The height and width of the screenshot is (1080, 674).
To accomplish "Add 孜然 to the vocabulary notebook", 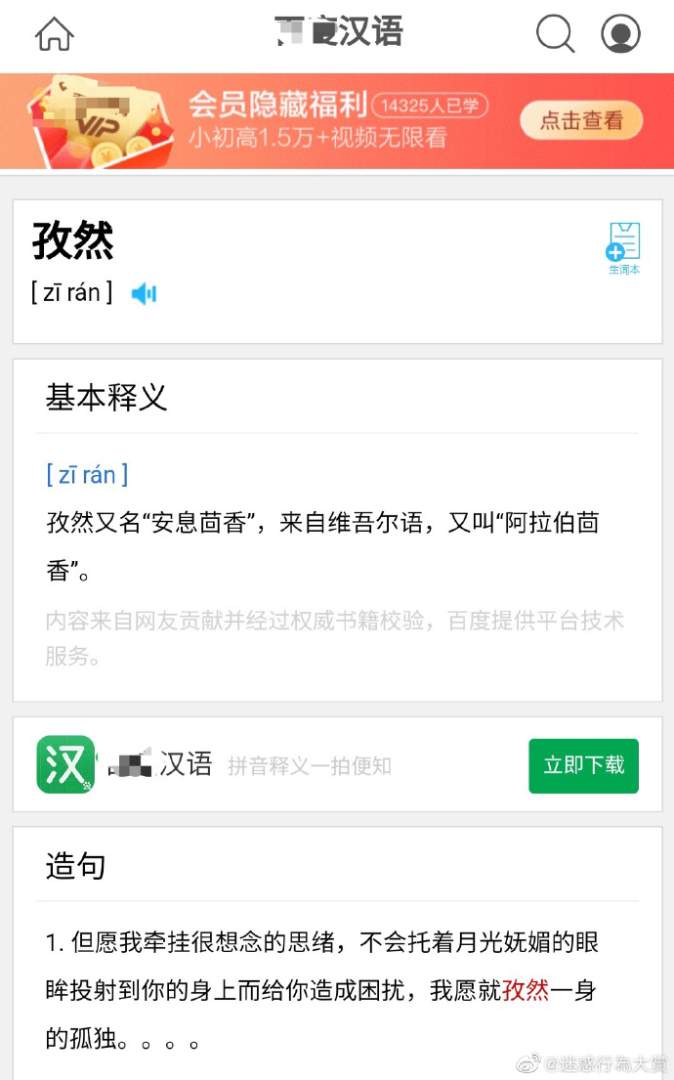I will (x=623, y=247).
